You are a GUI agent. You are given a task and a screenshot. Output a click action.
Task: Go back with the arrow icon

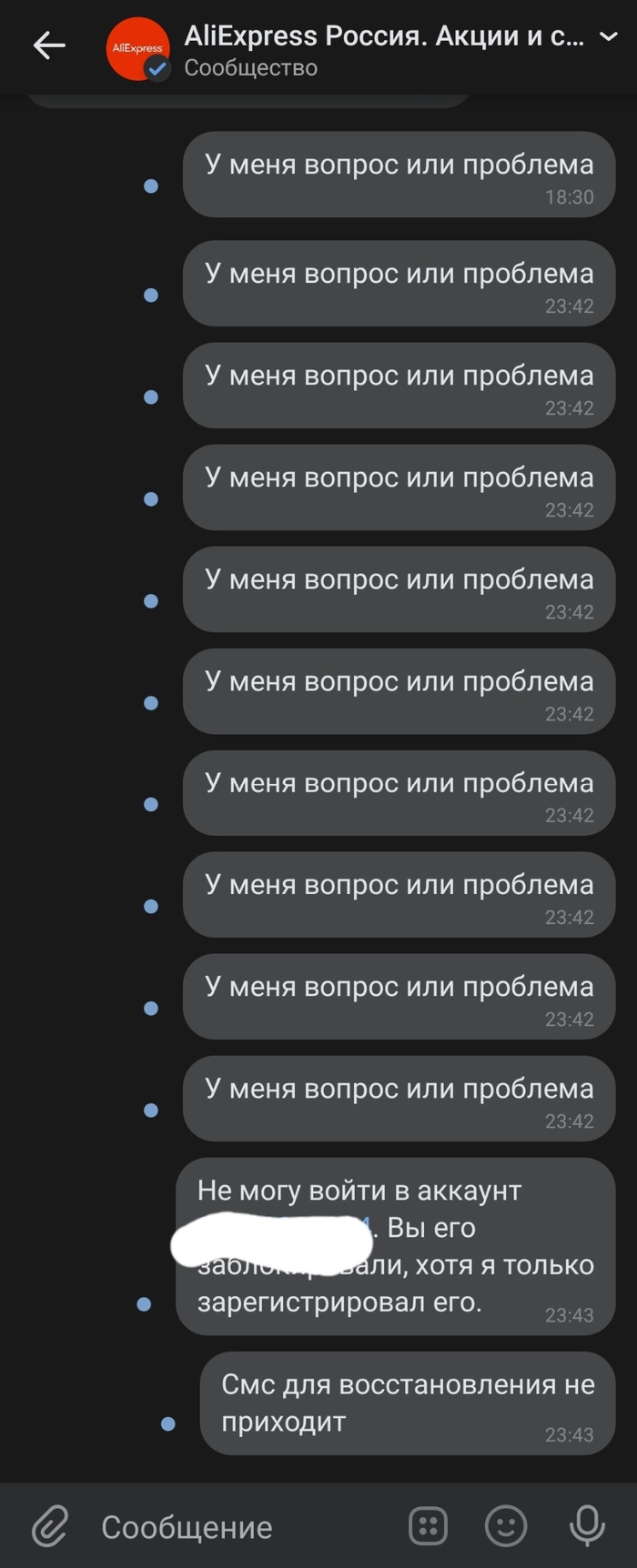point(49,45)
